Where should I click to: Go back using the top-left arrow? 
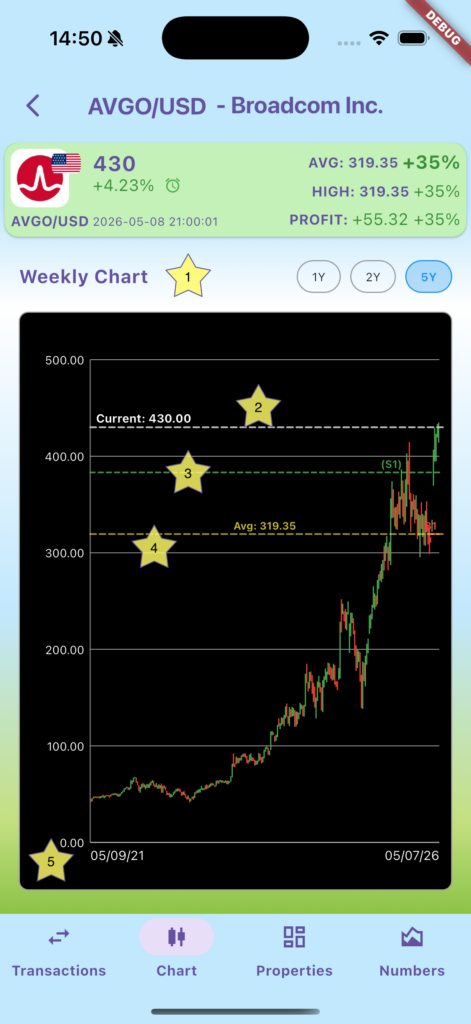point(33,105)
